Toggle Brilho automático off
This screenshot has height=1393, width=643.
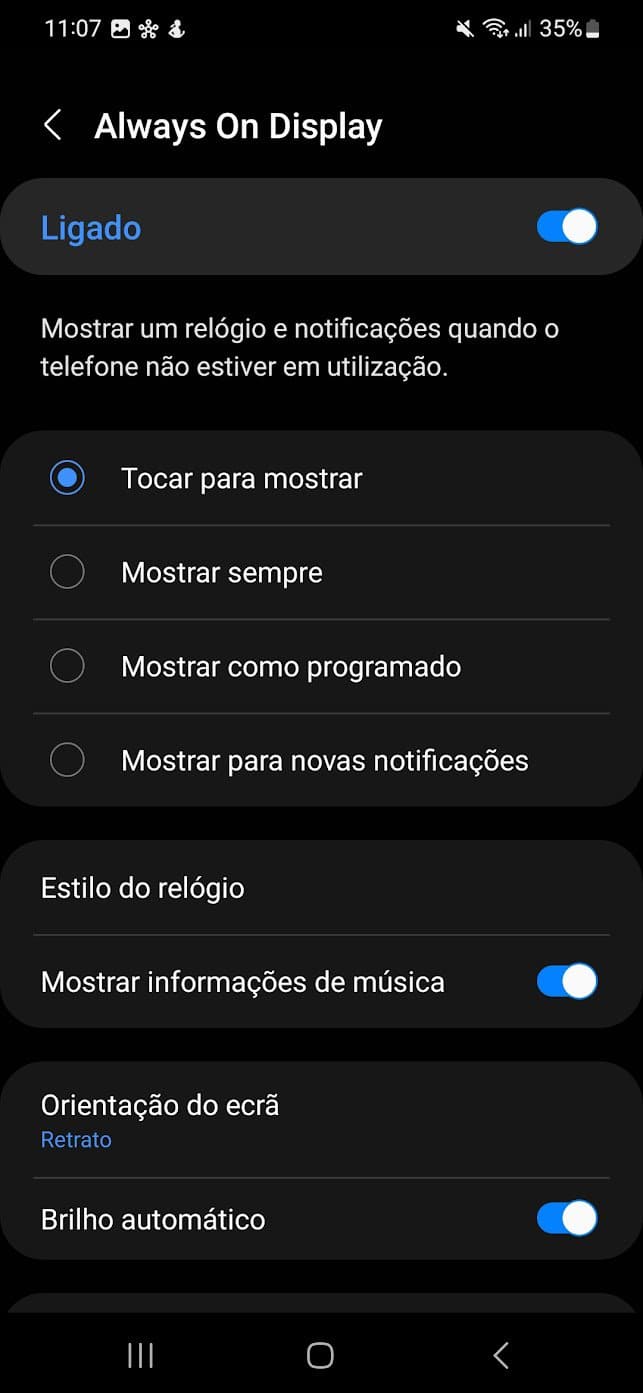[x=567, y=1219]
